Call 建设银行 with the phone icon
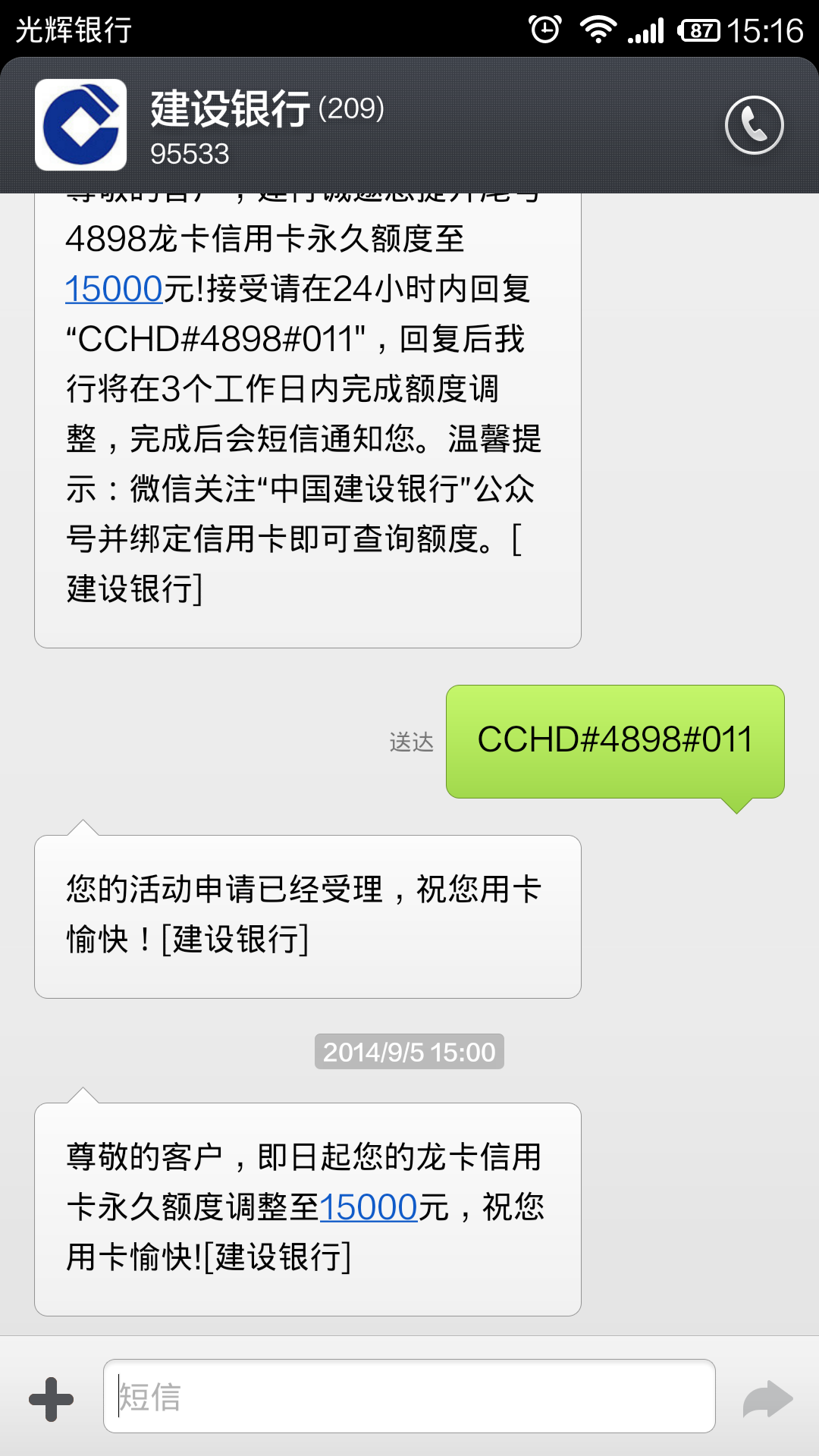The image size is (819, 1456). pos(754,125)
